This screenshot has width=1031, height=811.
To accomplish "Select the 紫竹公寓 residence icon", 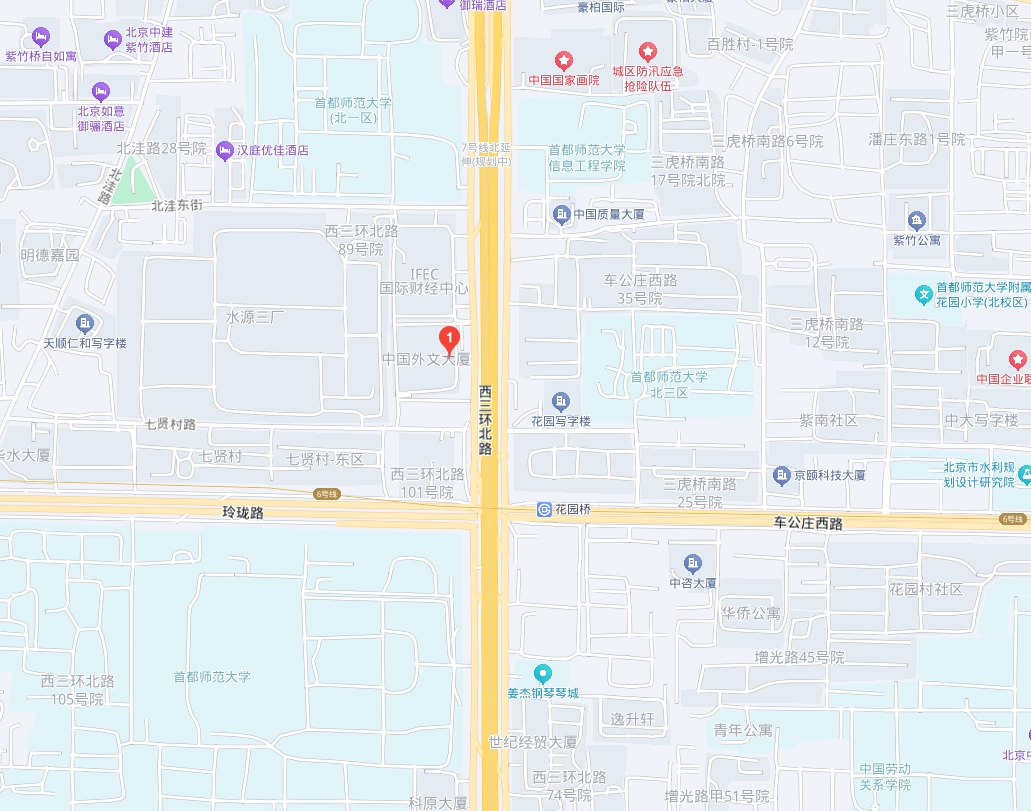I will 916,221.
